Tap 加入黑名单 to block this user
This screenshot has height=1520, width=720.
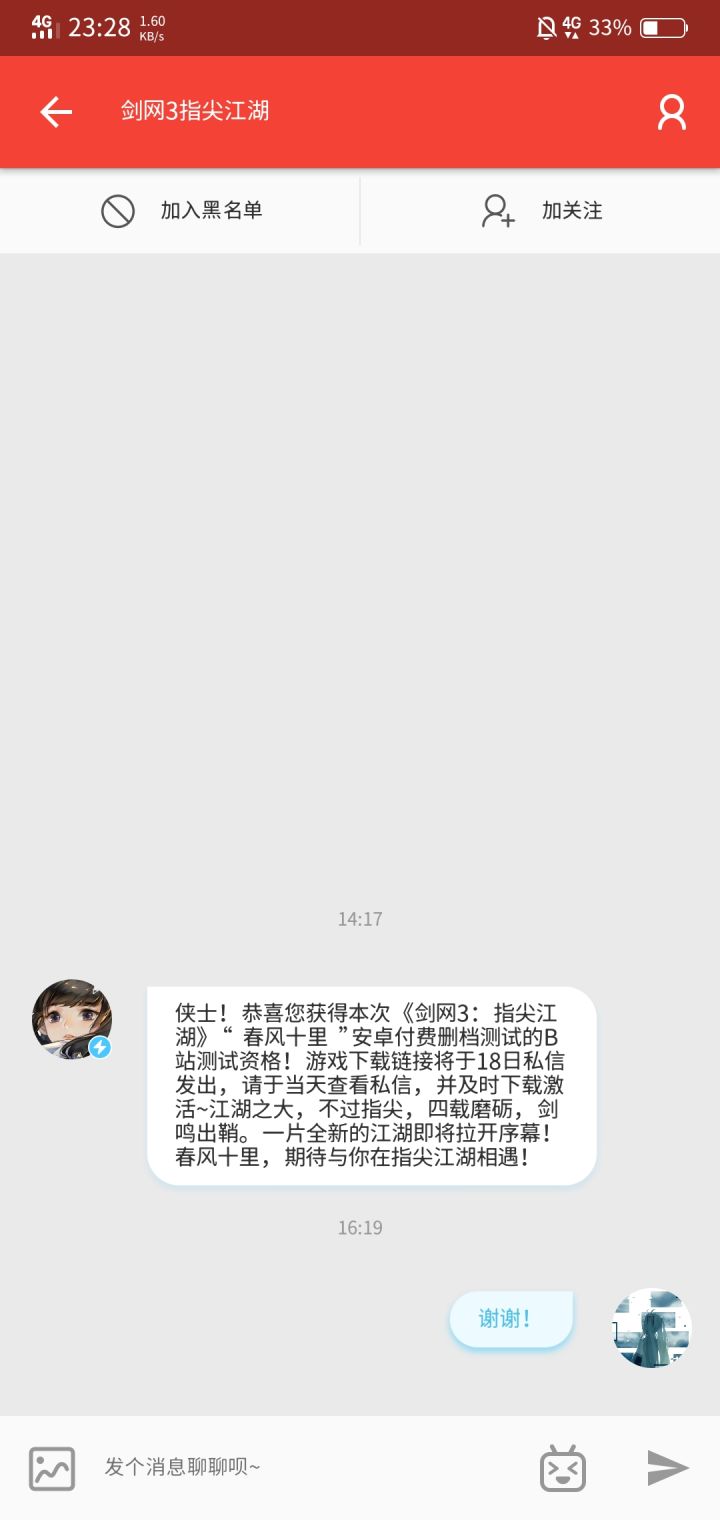coord(181,211)
